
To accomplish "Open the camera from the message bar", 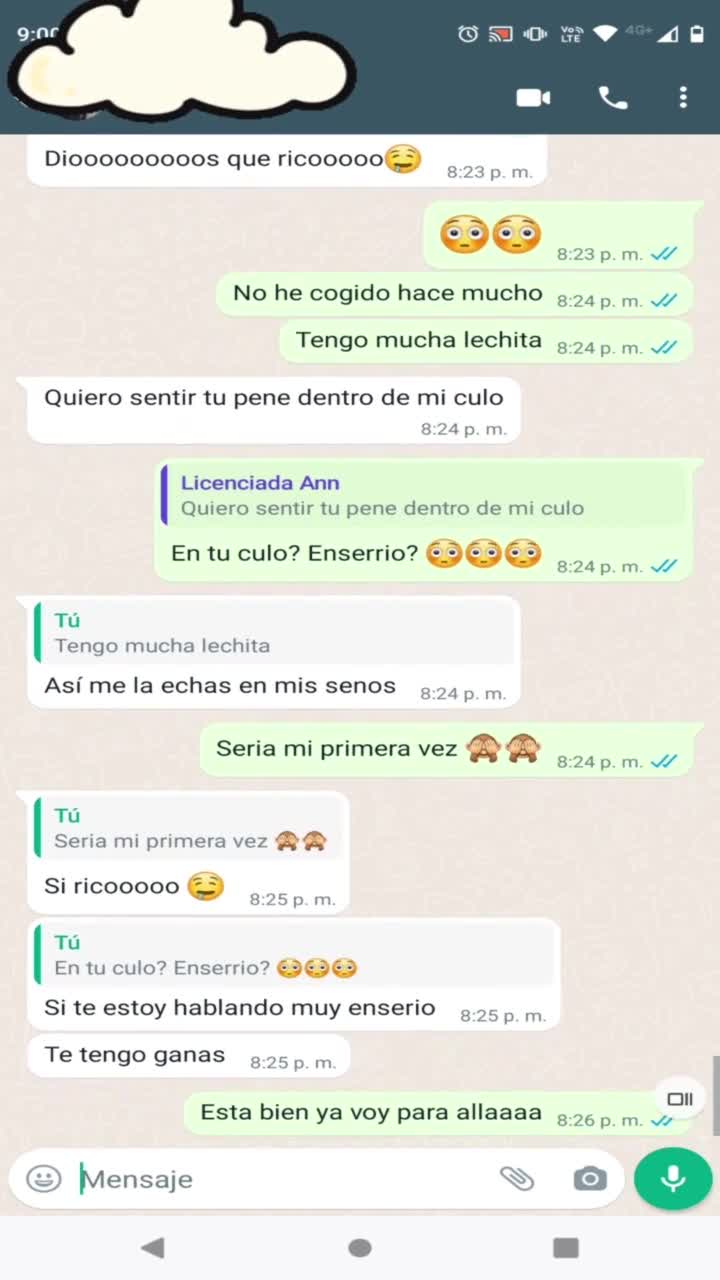I will pos(590,1179).
